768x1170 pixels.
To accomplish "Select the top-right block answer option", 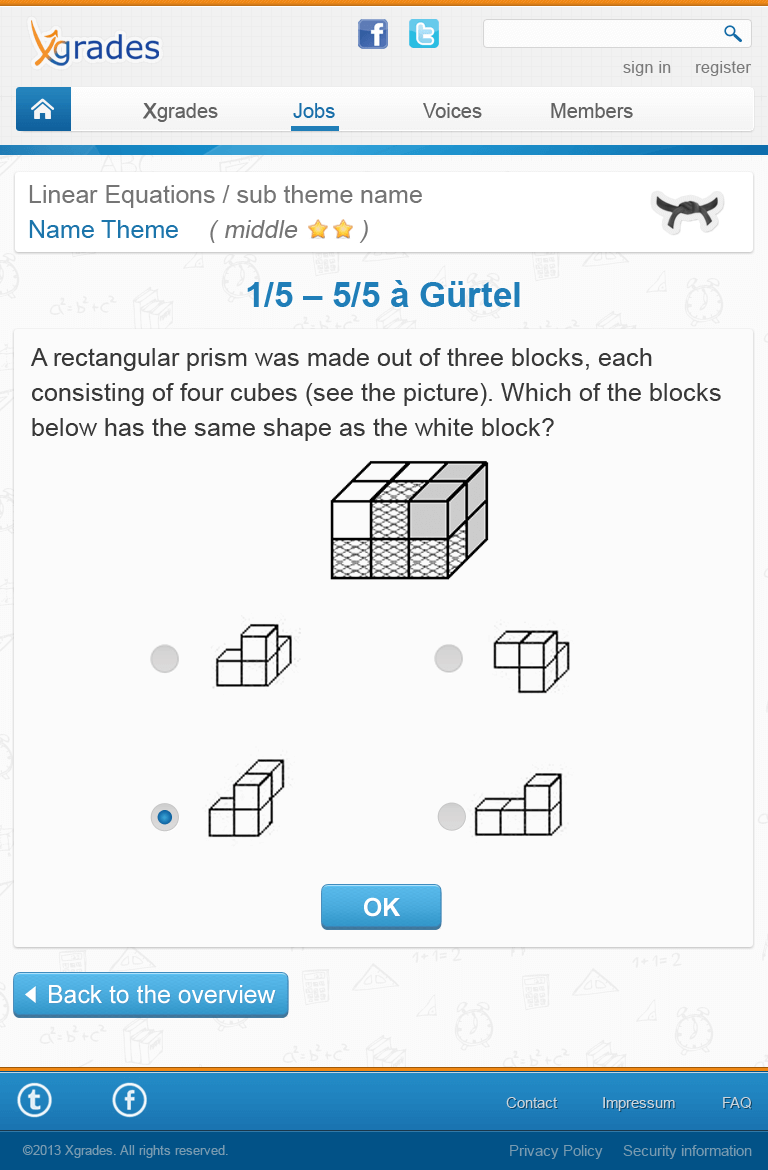I will 449,658.
